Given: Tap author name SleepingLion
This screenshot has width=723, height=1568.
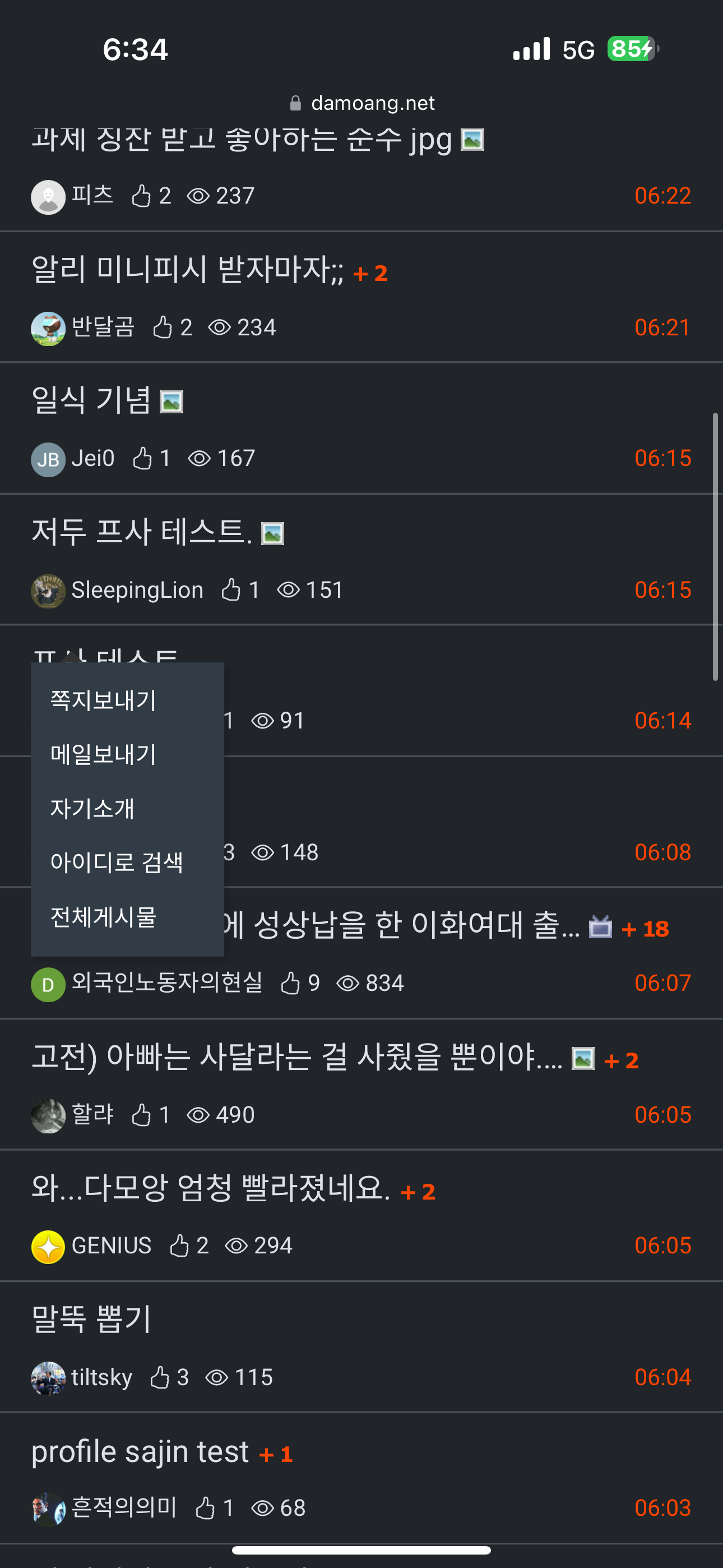Looking at the screenshot, I should (137, 590).
